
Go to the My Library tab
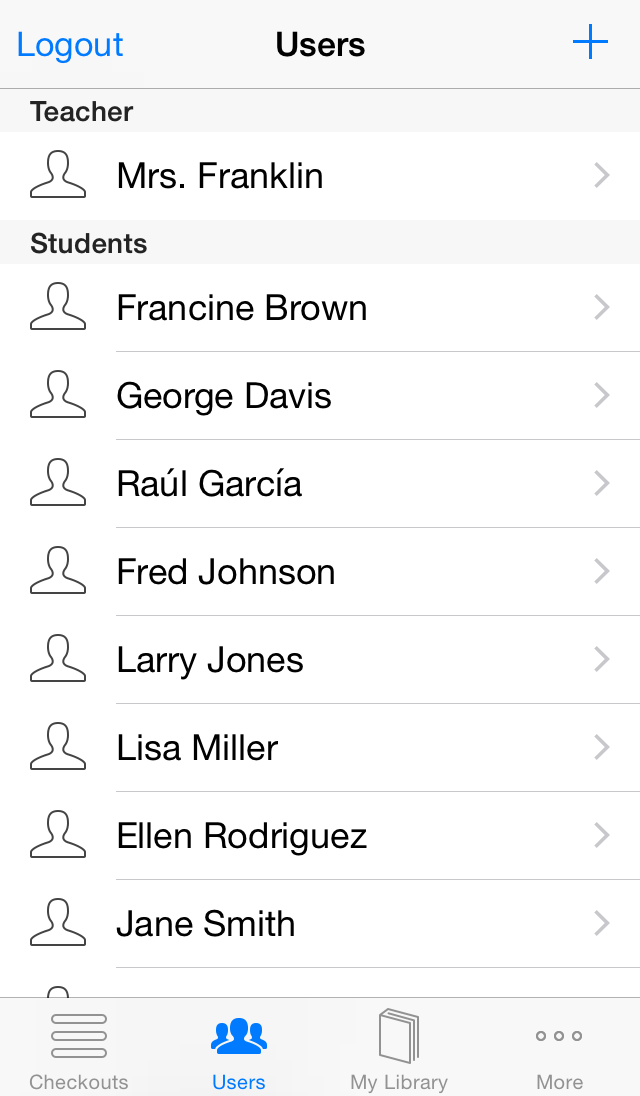tap(399, 1048)
